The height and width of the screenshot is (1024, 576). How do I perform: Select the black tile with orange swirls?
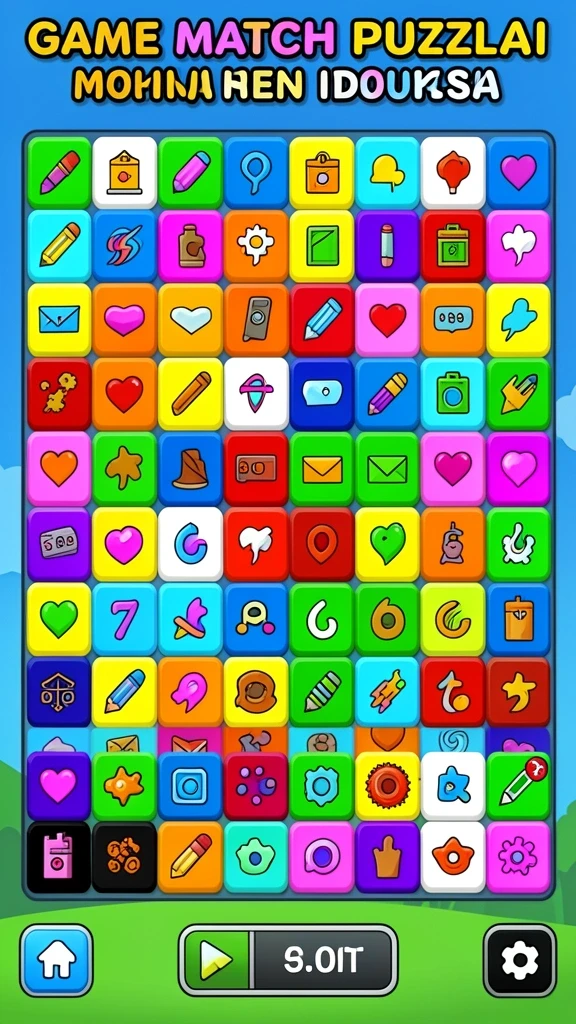pyautogui.click(x=124, y=857)
